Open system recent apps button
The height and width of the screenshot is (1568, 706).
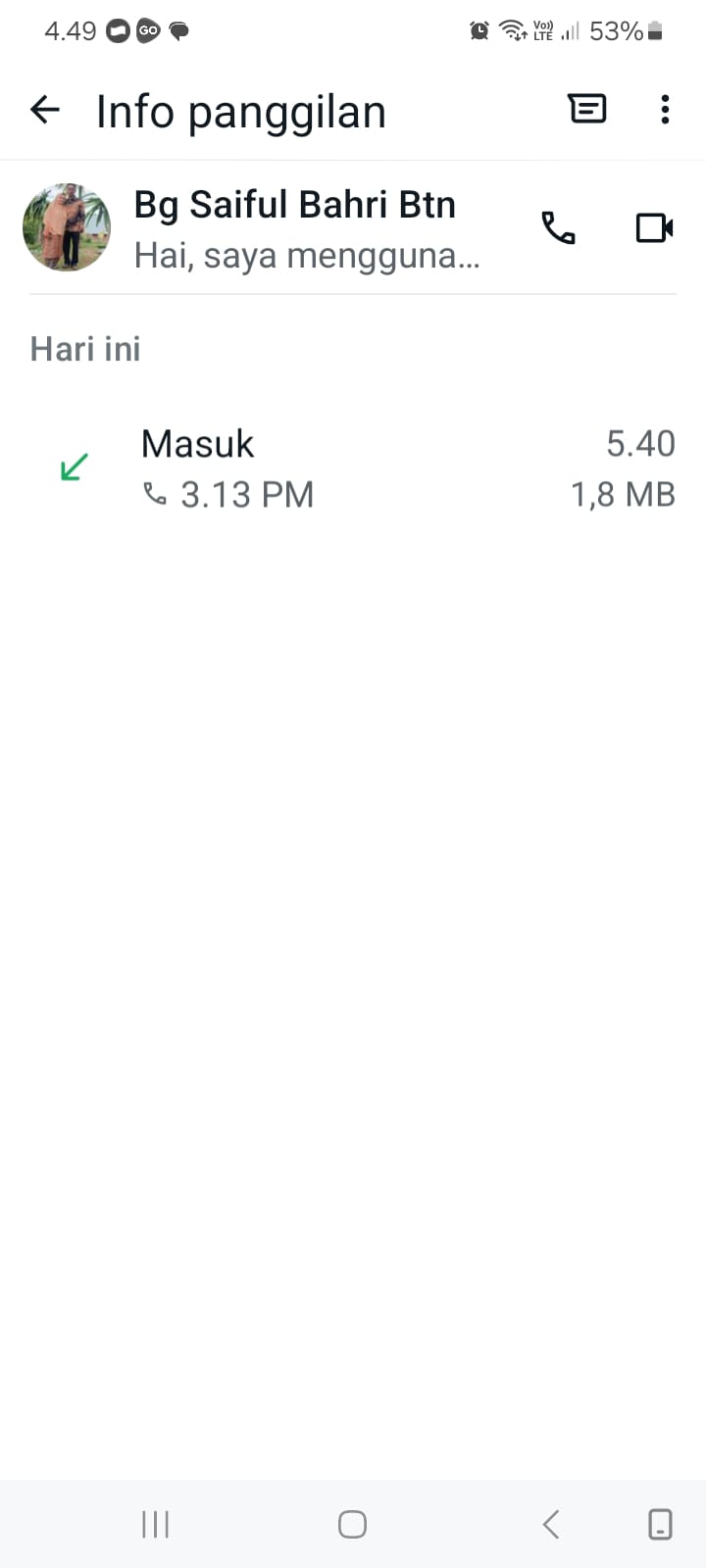click(156, 1524)
